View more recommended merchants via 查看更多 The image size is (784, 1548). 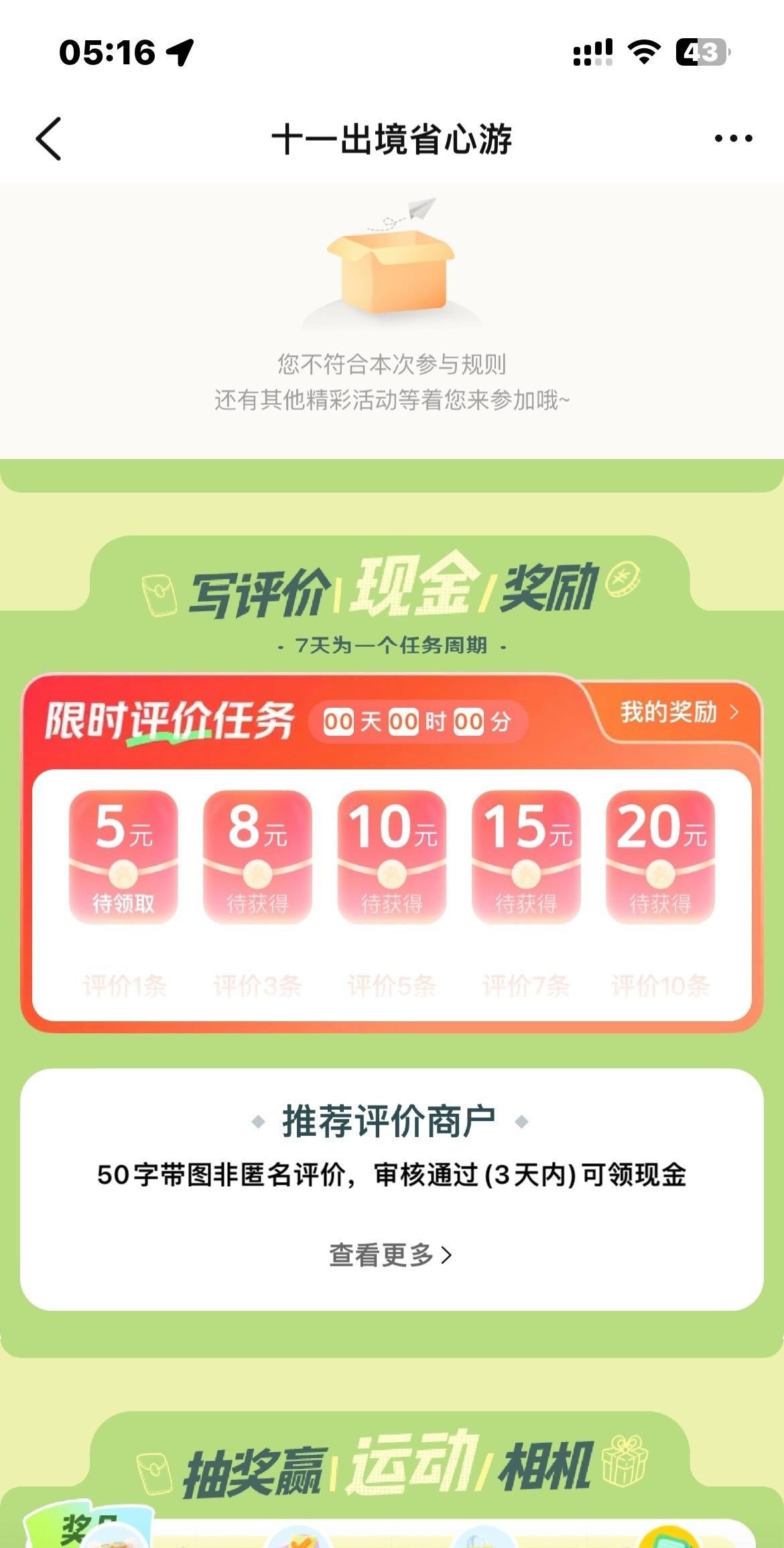tap(391, 1254)
